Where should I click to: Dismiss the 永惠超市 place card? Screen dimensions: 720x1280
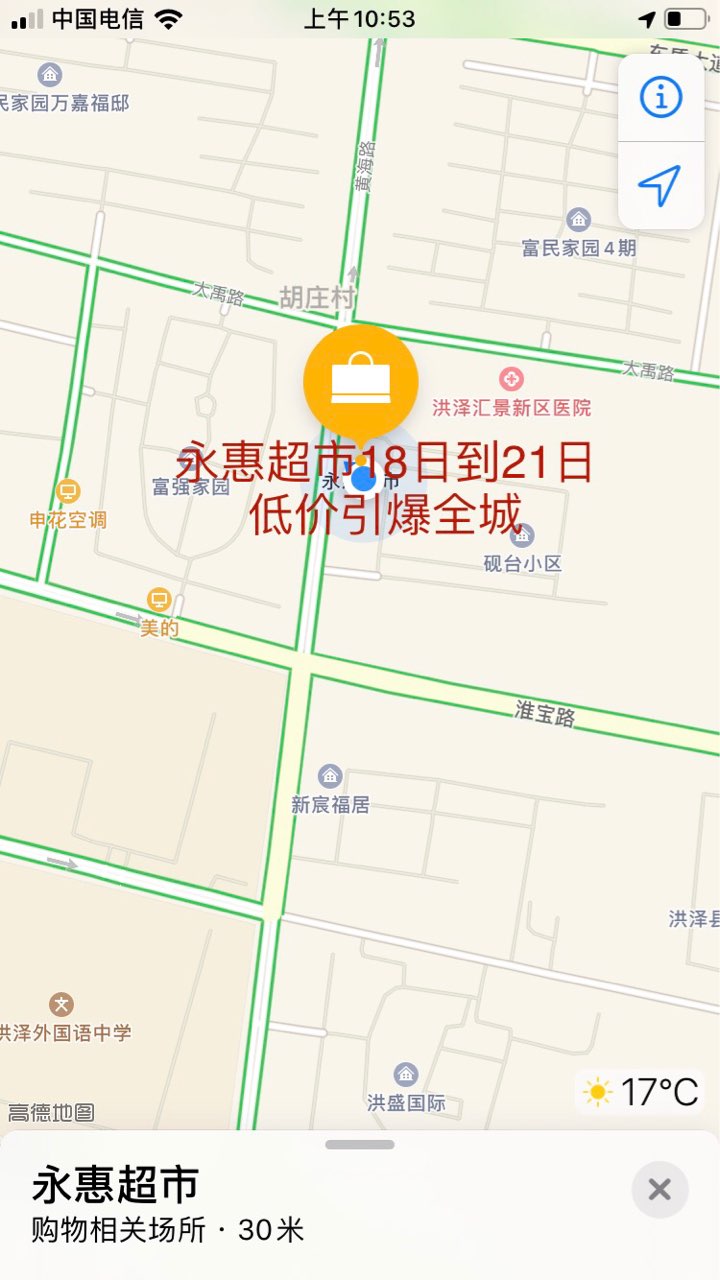coord(660,1189)
